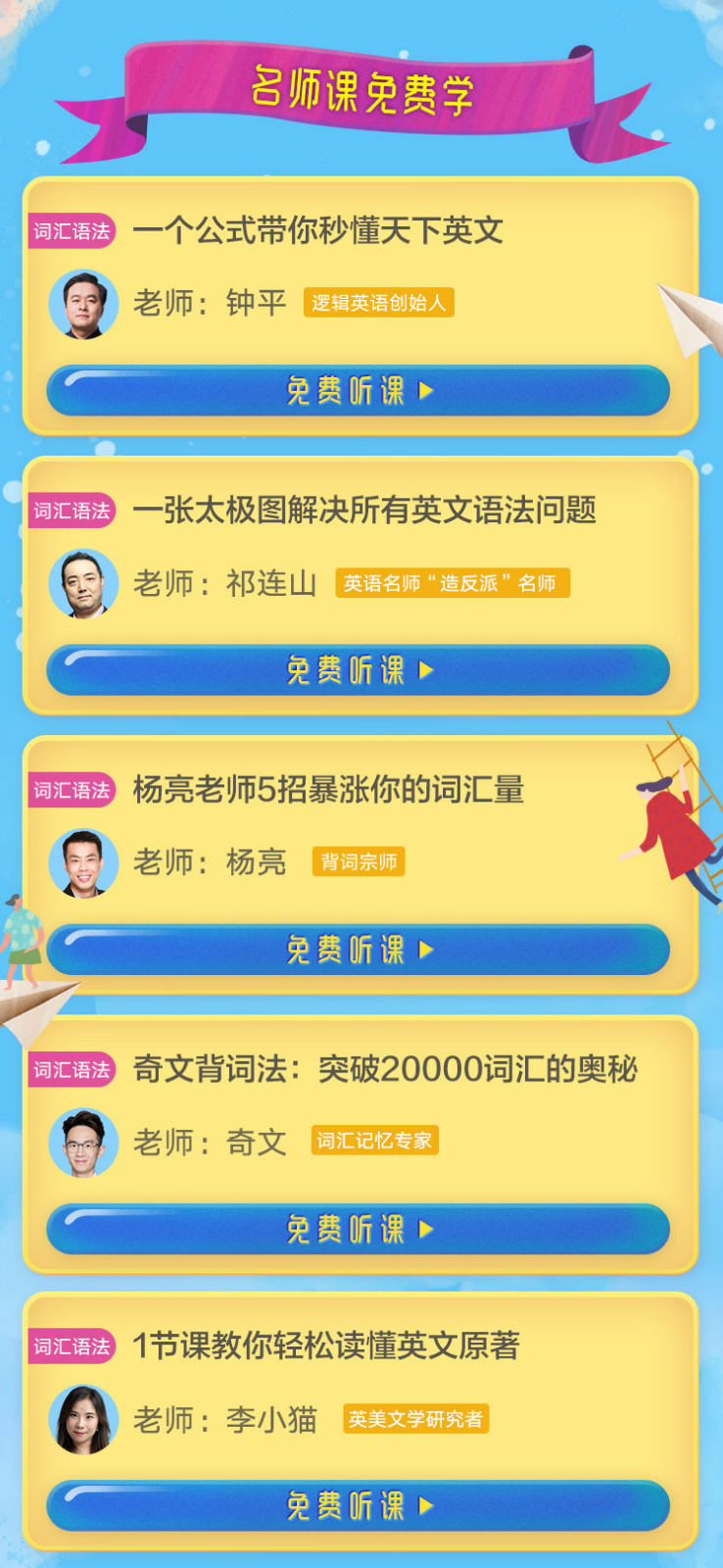Start free lesson with teacher 祁连山

359,670
